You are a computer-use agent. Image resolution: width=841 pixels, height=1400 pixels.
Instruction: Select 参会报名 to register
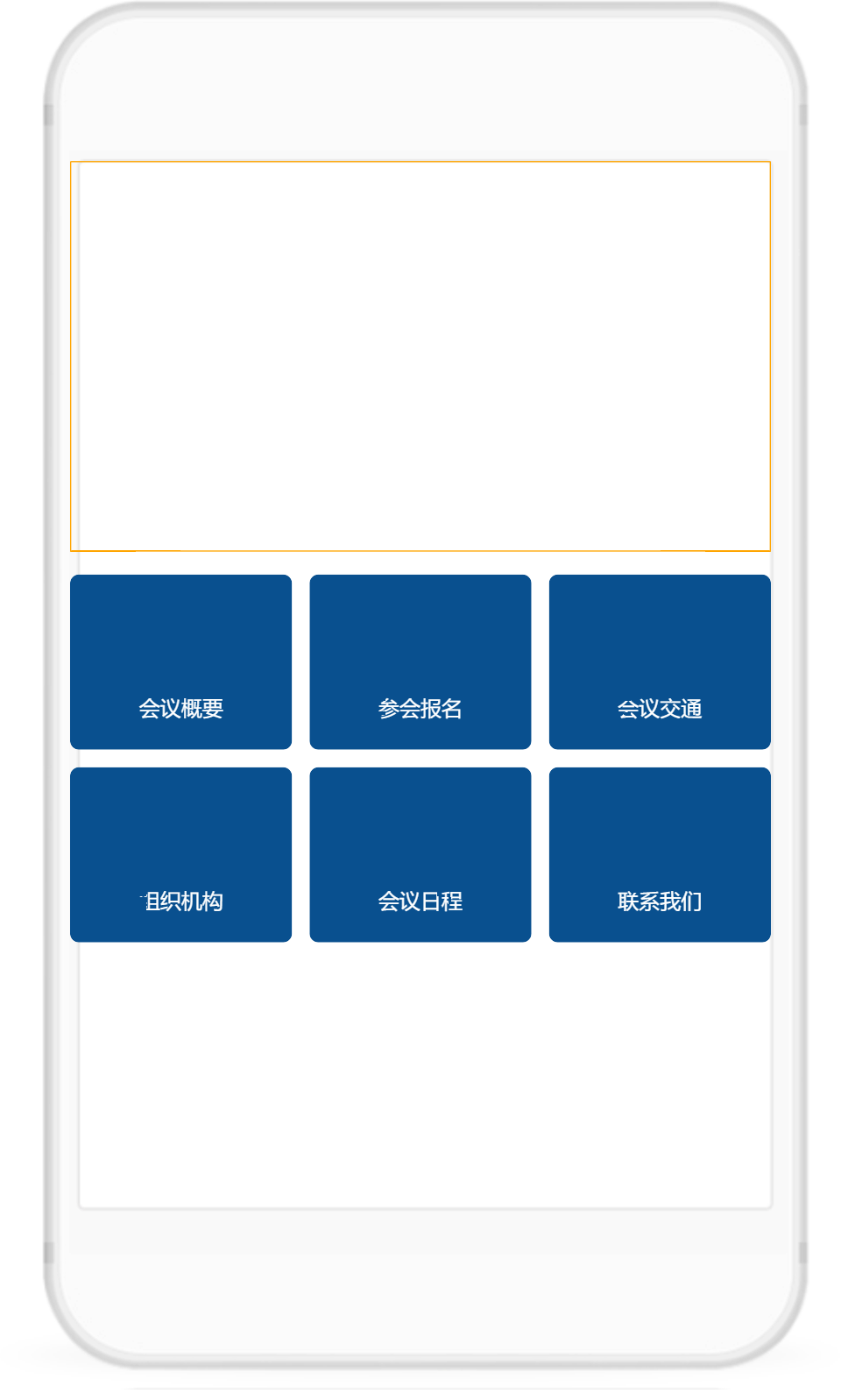[x=420, y=662]
